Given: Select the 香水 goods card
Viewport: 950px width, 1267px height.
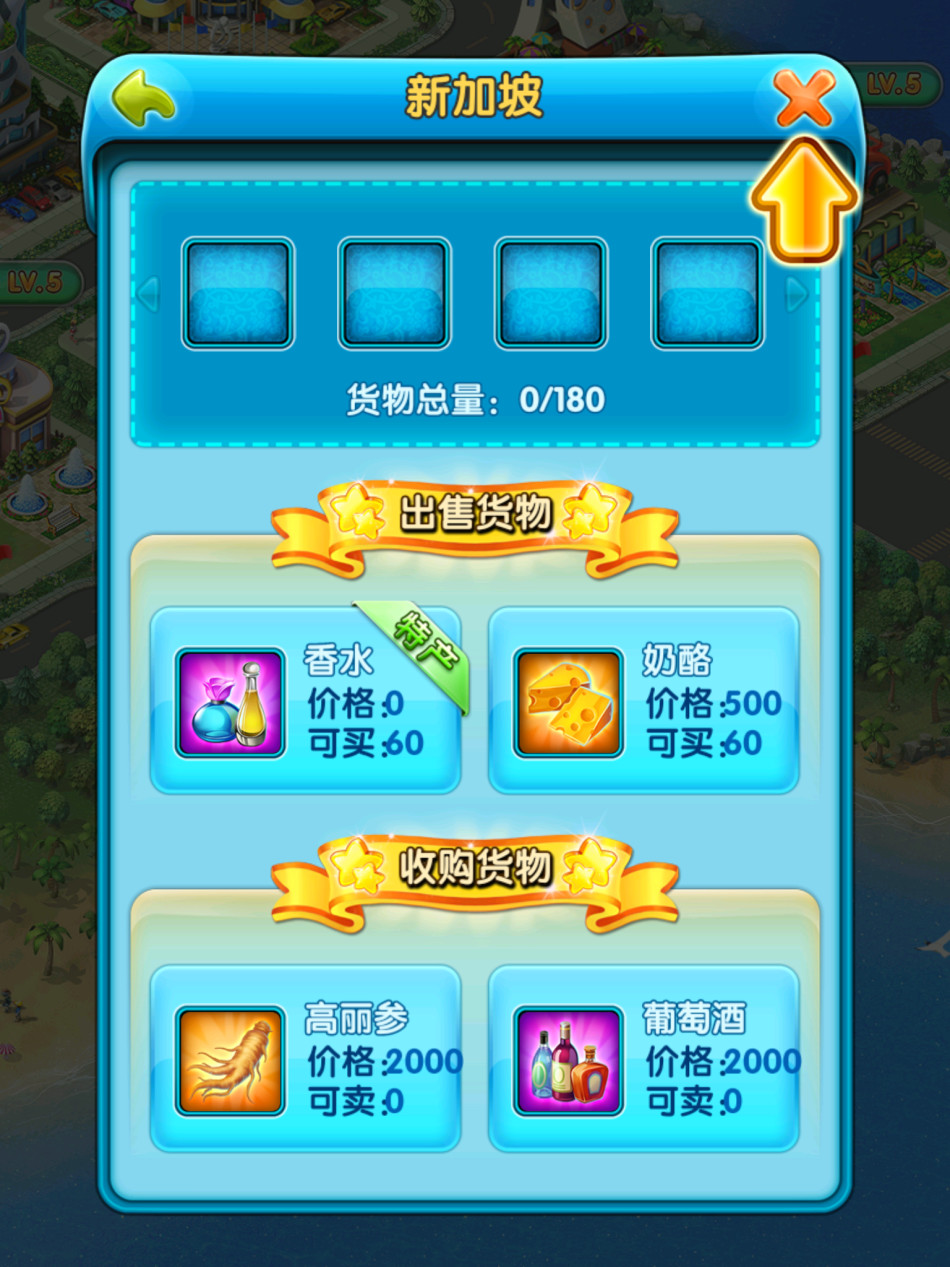Looking at the screenshot, I should tap(305, 700).
